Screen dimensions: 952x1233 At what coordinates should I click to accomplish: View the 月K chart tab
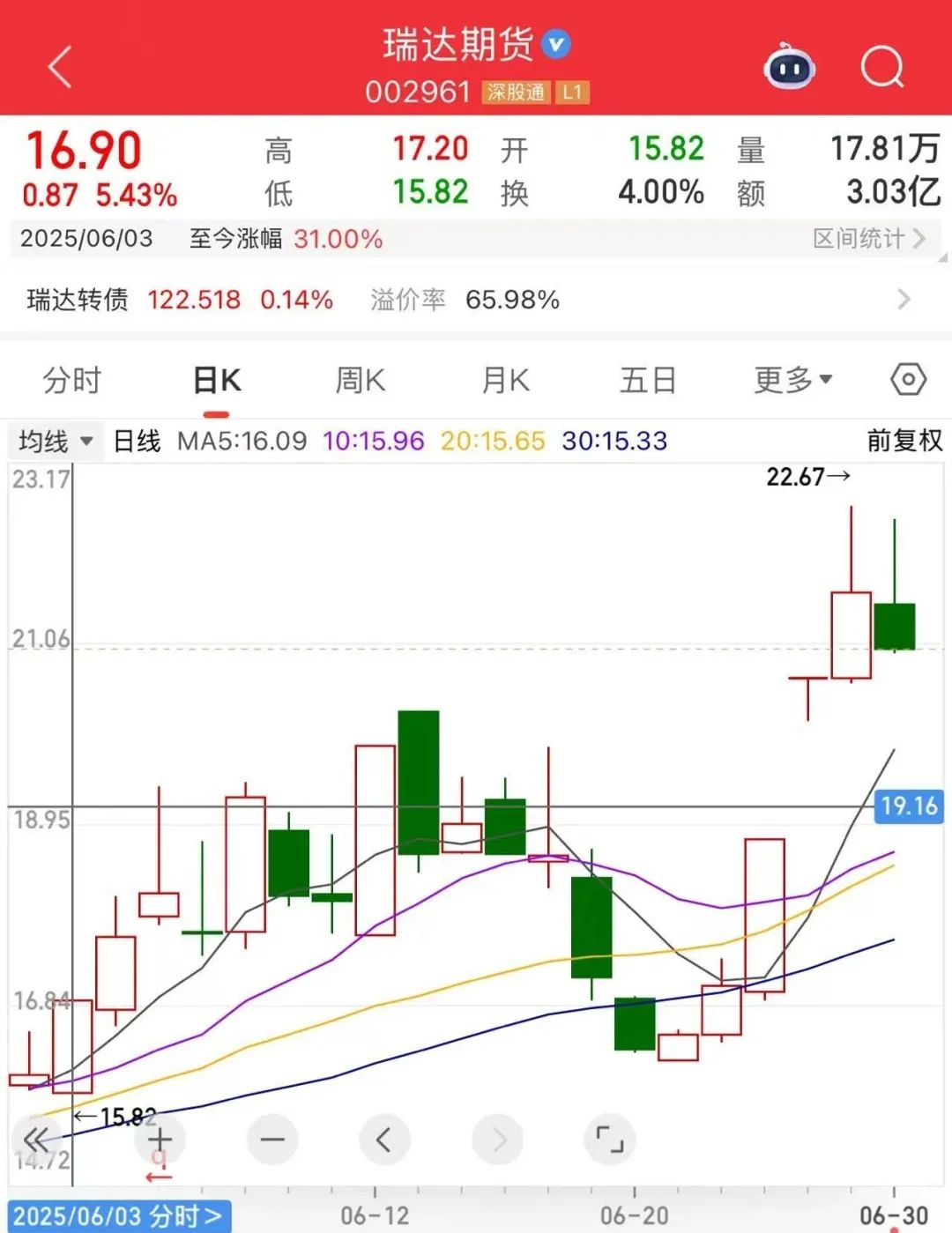505,381
